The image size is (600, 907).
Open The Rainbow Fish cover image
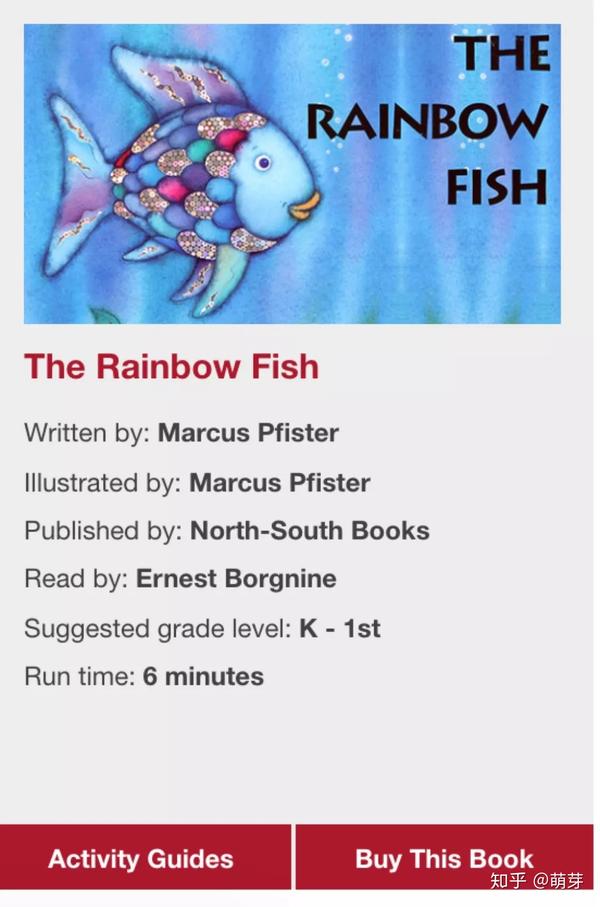tap(292, 174)
